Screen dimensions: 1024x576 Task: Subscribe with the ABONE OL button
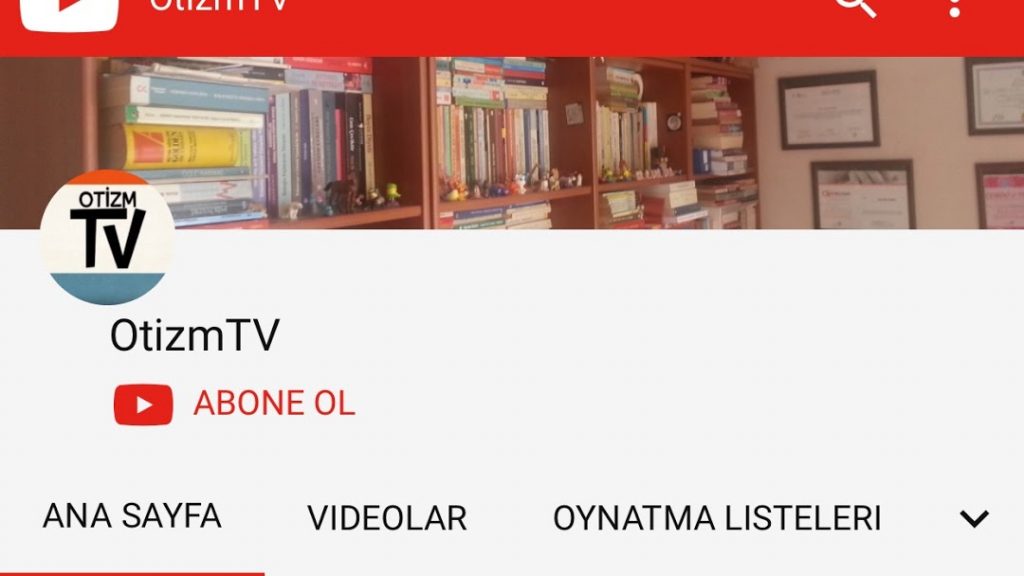(235, 404)
